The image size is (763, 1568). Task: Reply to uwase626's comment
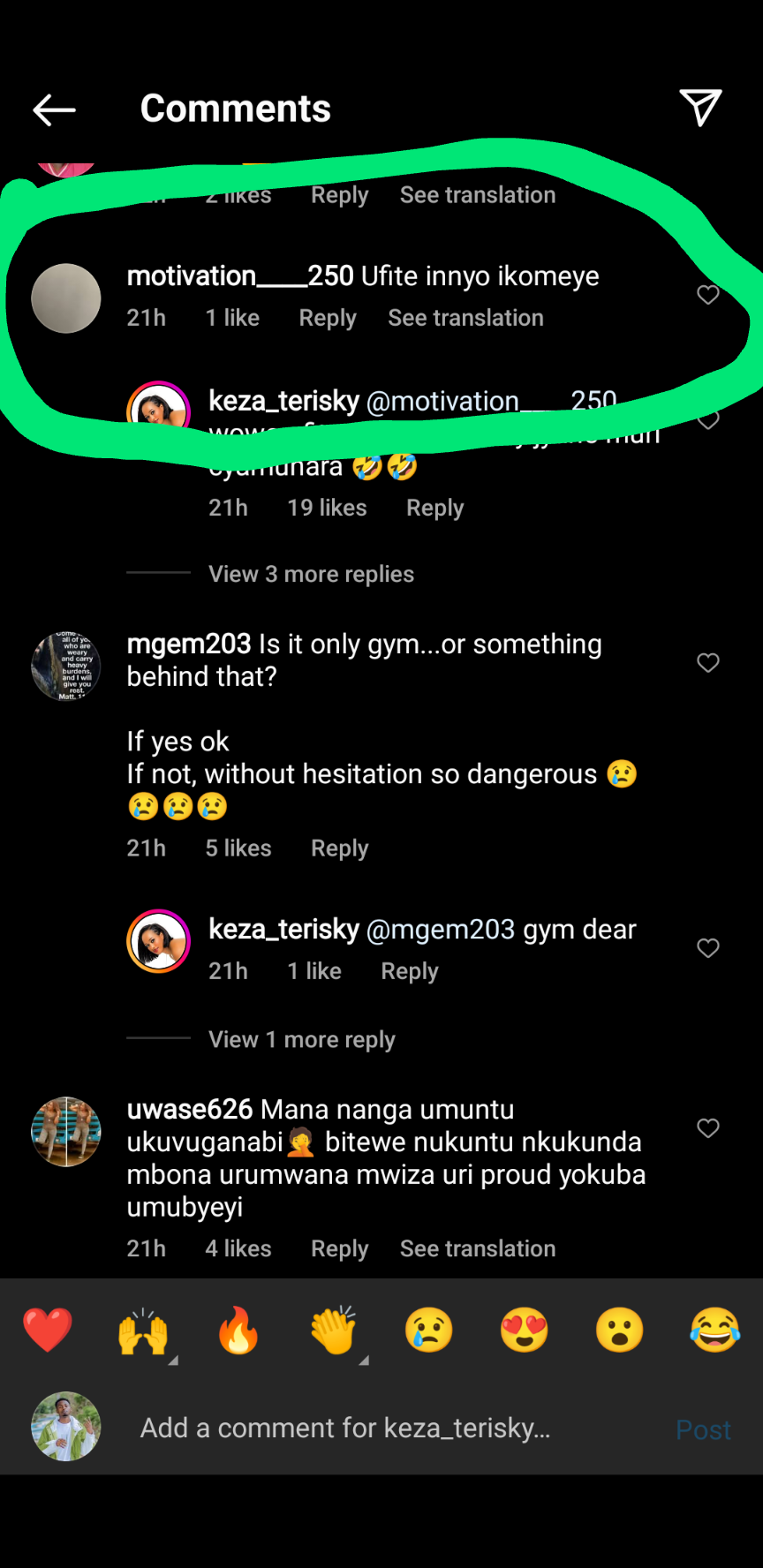[339, 1248]
